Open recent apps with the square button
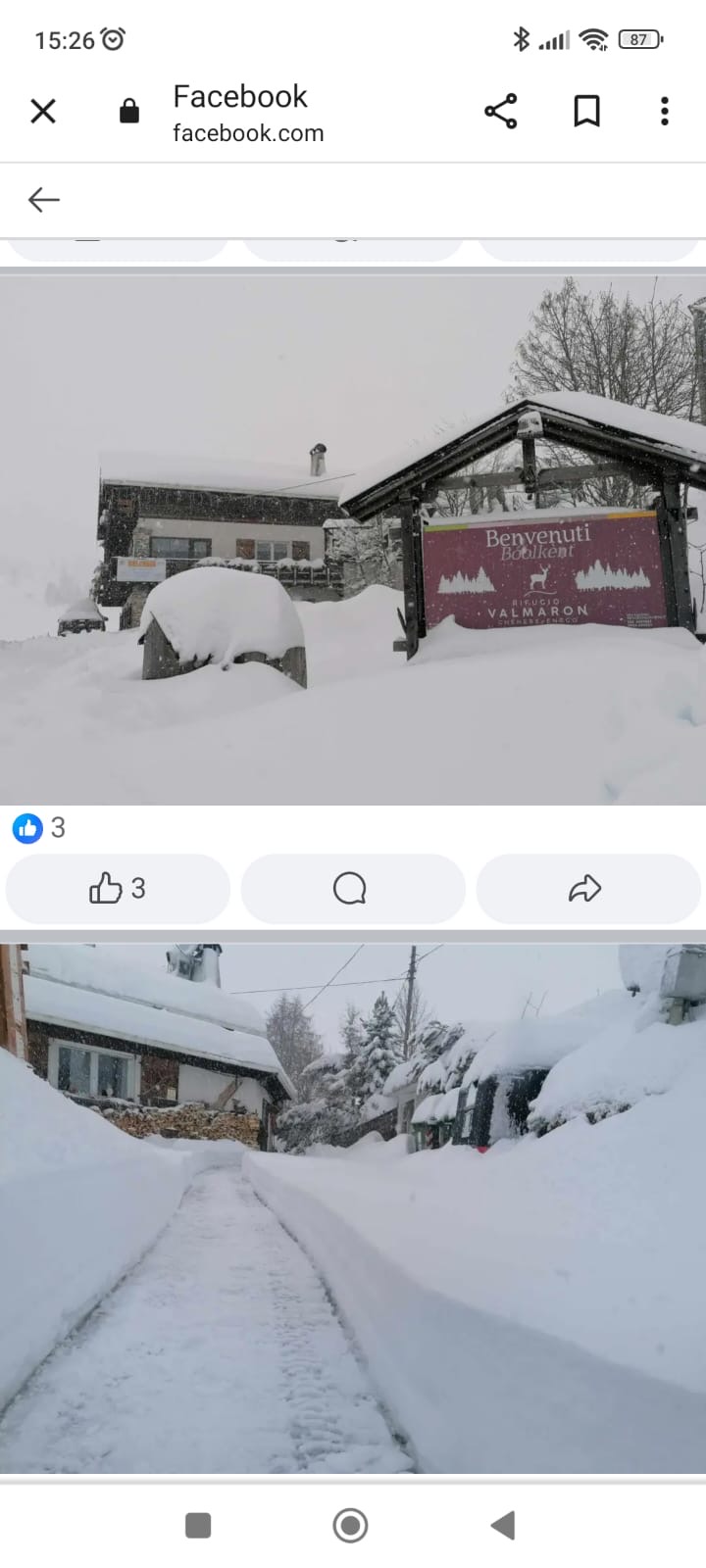Viewport: 706px width, 1568px height. [198, 1525]
